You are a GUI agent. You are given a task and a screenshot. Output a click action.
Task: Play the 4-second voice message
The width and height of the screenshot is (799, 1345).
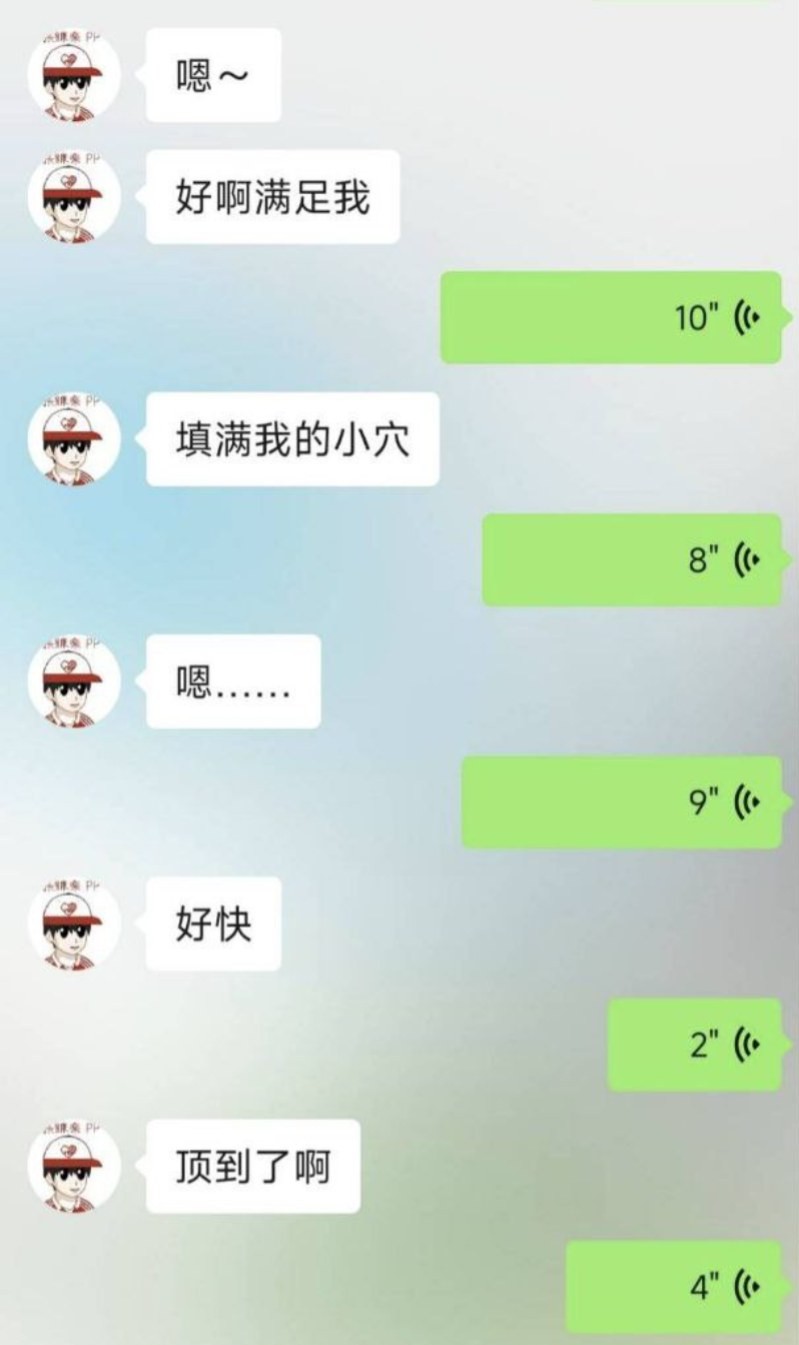click(x=673, y=1286)
